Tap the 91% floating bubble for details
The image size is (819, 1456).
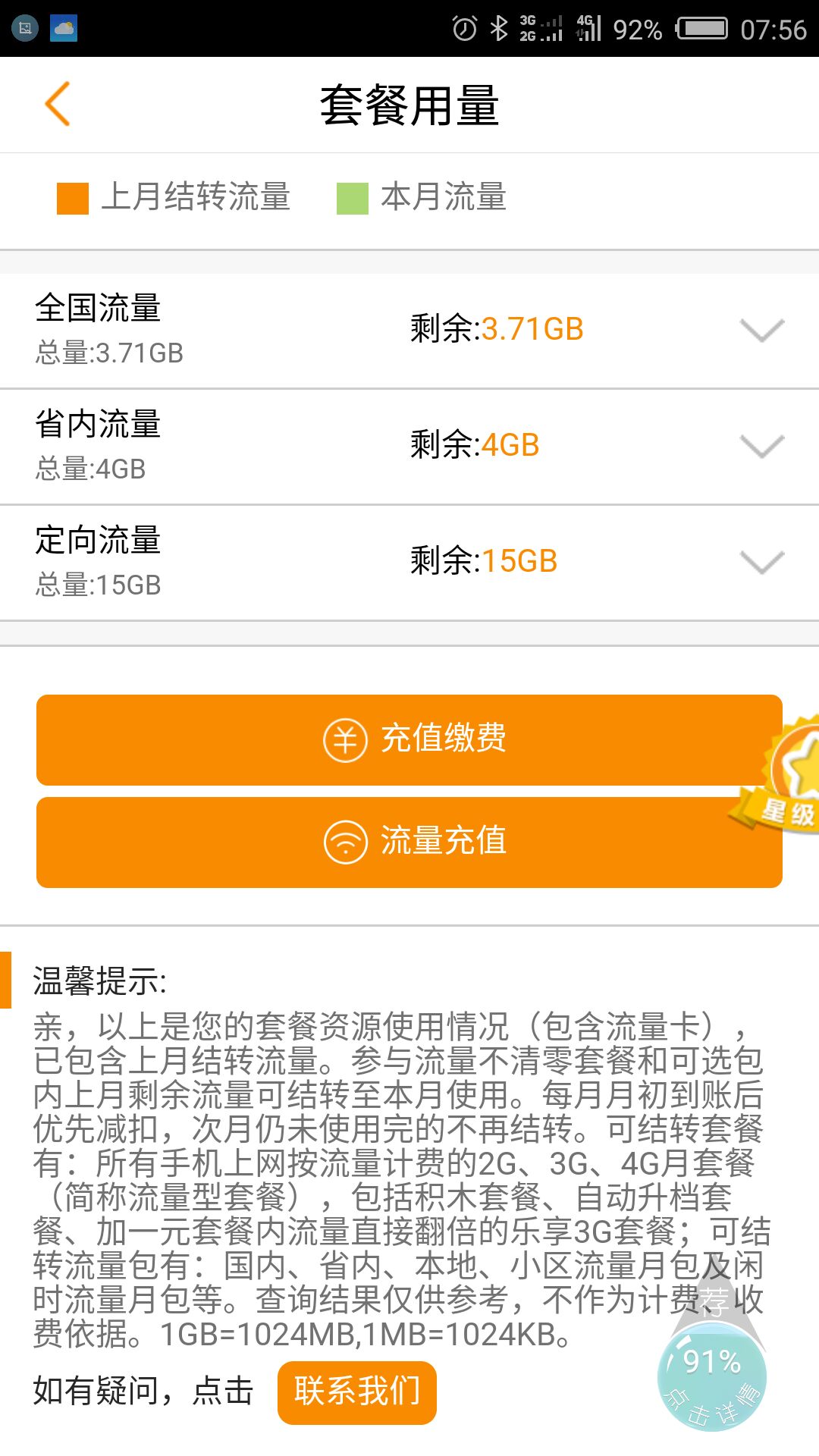tap(711, 1376)
